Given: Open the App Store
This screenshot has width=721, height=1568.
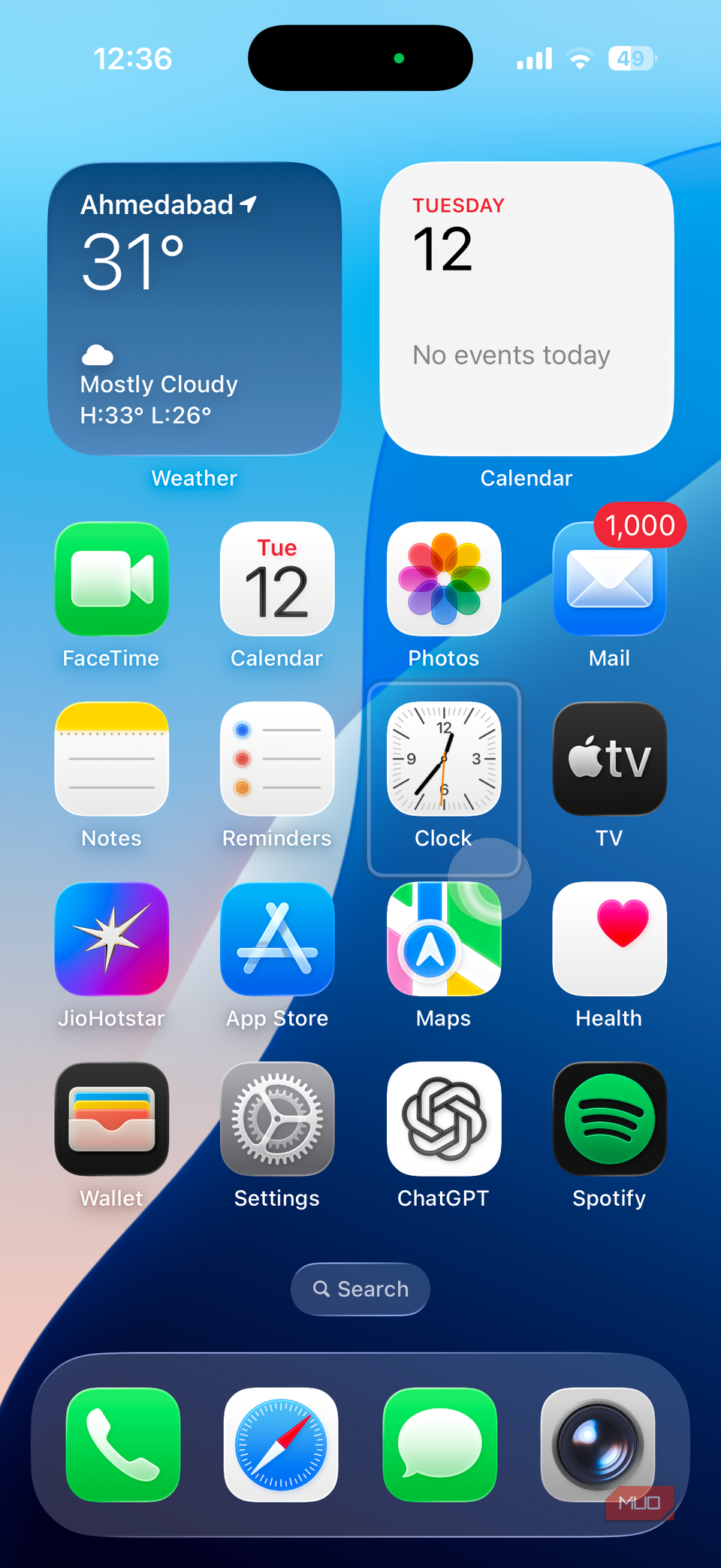Looking at the screenshot, I should (x=276, y=939).
